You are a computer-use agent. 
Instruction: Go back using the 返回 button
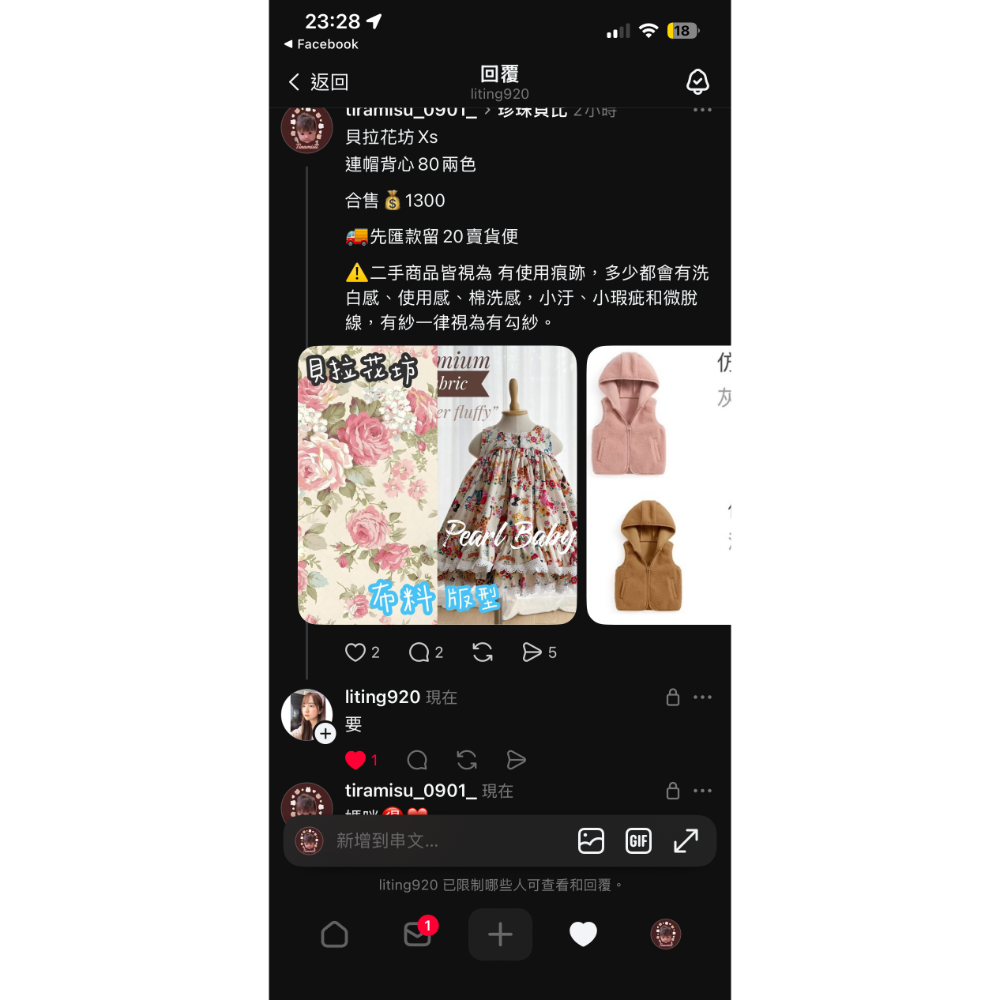coord(318,82)
